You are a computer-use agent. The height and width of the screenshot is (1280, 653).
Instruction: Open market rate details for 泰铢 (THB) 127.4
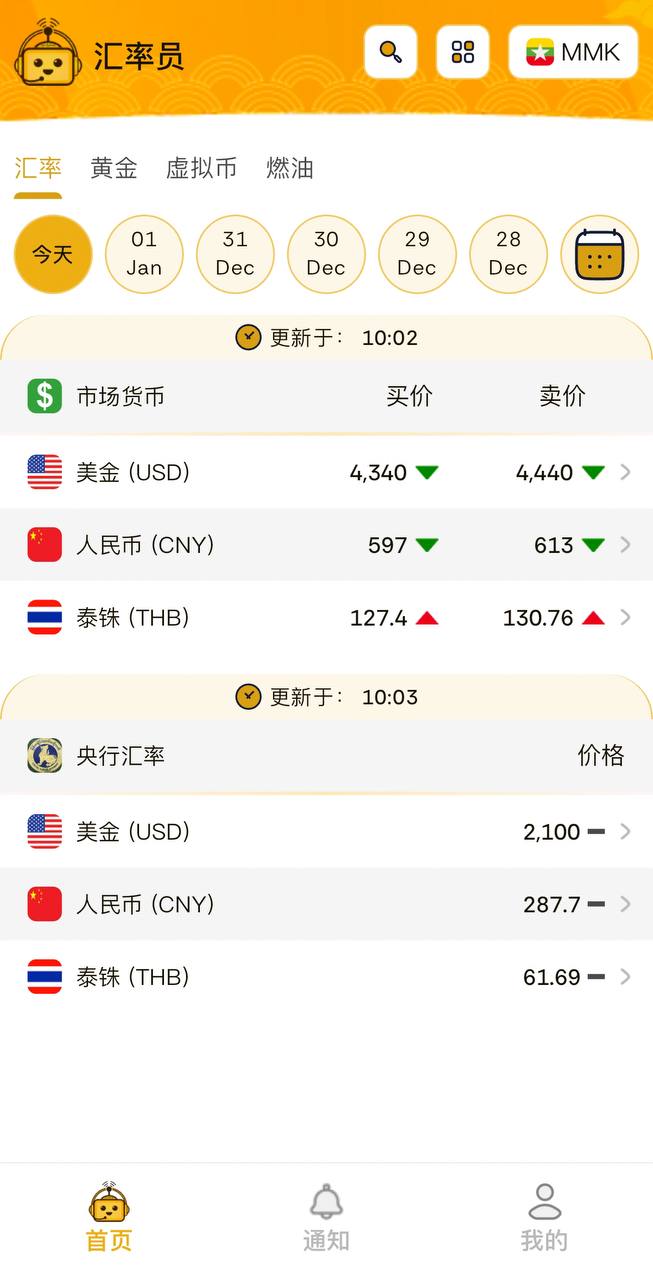[x=326, y=618]
